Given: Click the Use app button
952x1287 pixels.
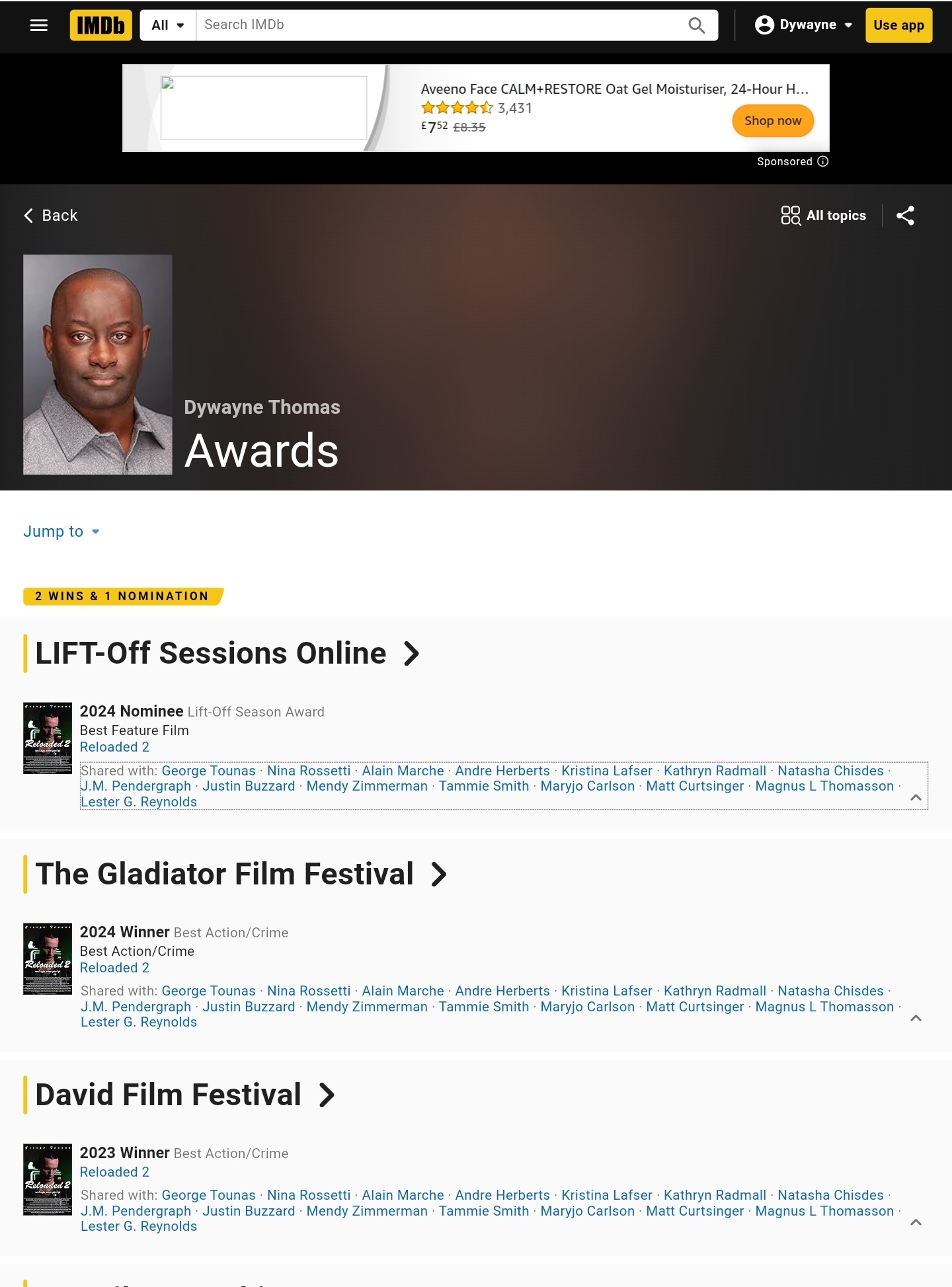Looking at the screenshot, I should point(896,25).
